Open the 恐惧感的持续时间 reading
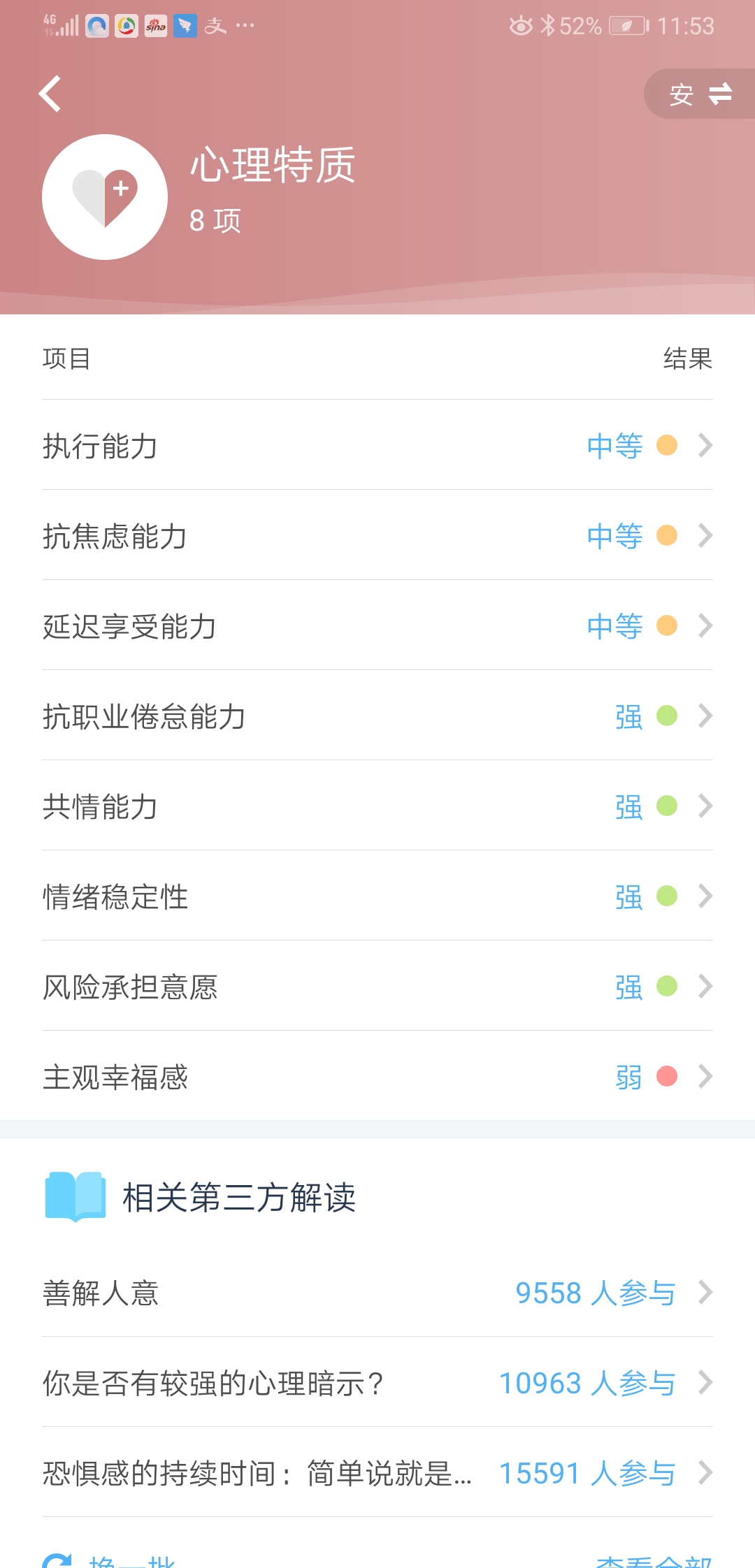Image resolution: width=755 pixels, height=1568 pixels. point(377,1472)
